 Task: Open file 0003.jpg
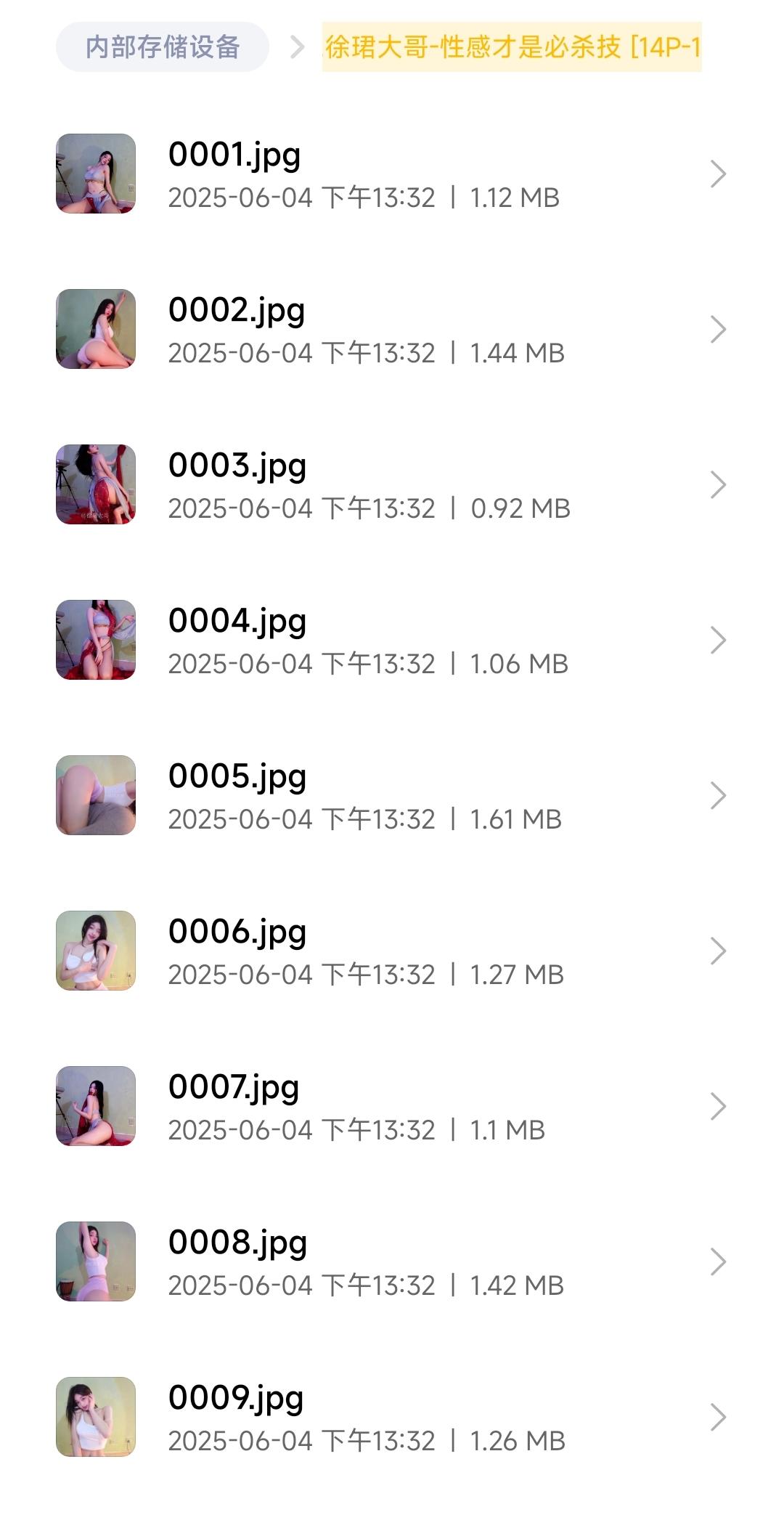pyautogui.click(x=392, y=485)
